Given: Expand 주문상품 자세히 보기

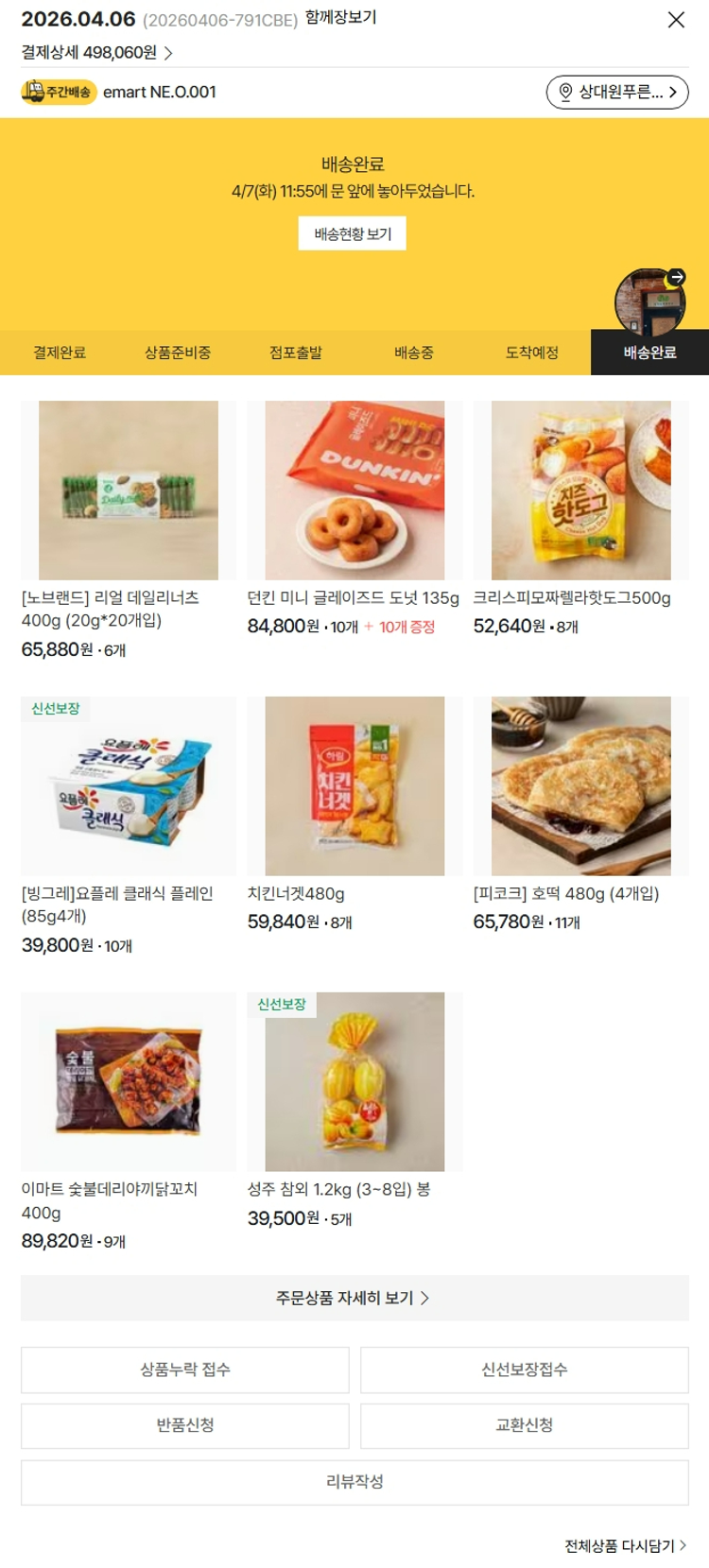Looking at the screenshot, I should coord(354,1298).
